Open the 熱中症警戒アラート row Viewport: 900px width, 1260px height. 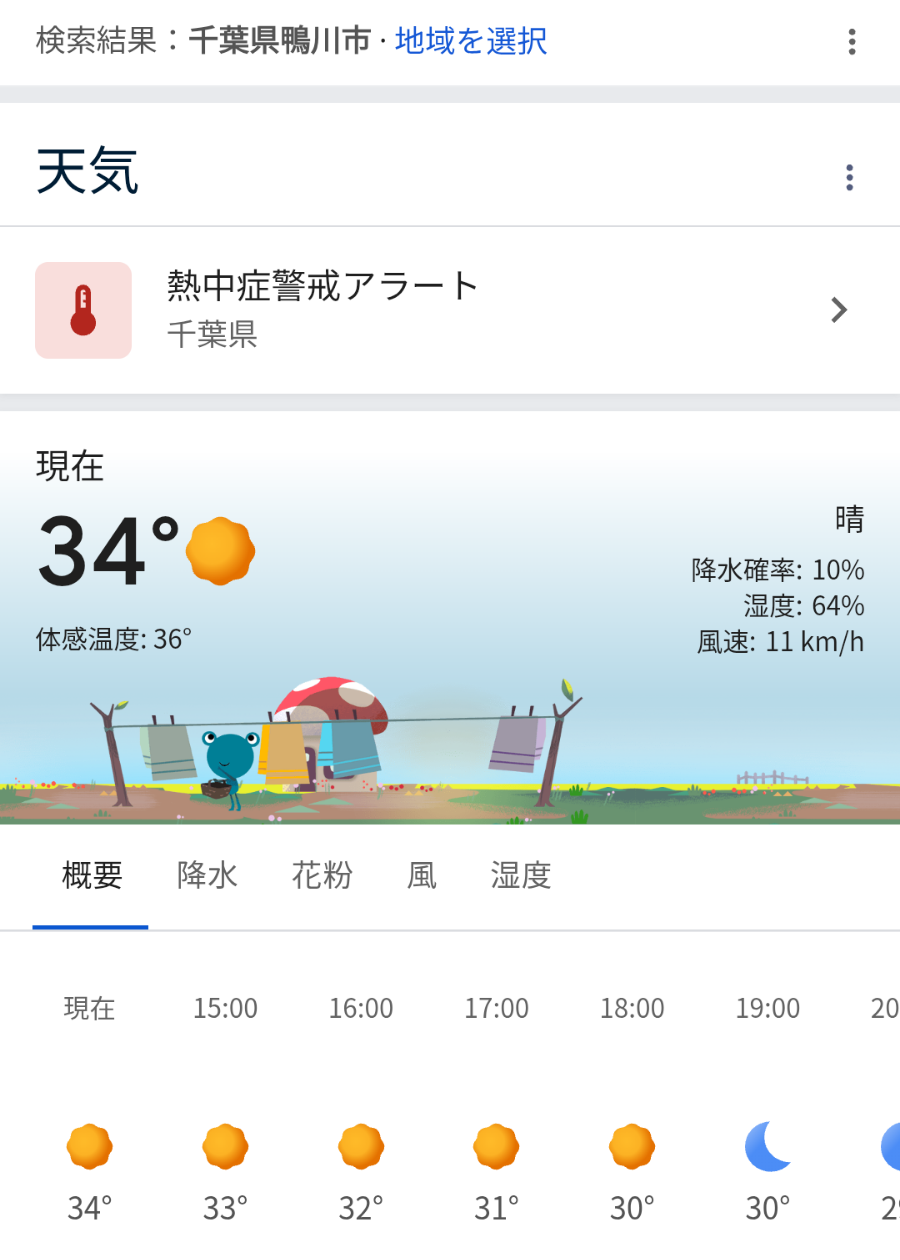449,310
